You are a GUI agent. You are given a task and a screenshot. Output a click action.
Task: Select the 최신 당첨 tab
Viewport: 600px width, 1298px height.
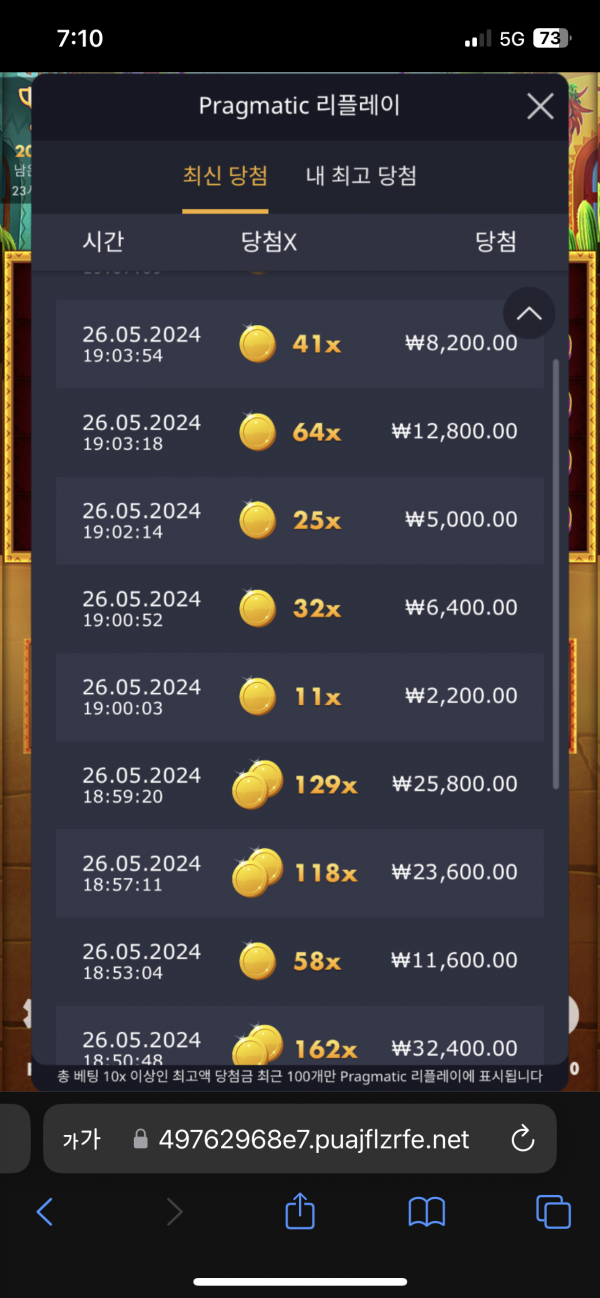click(x=225, y=177)
